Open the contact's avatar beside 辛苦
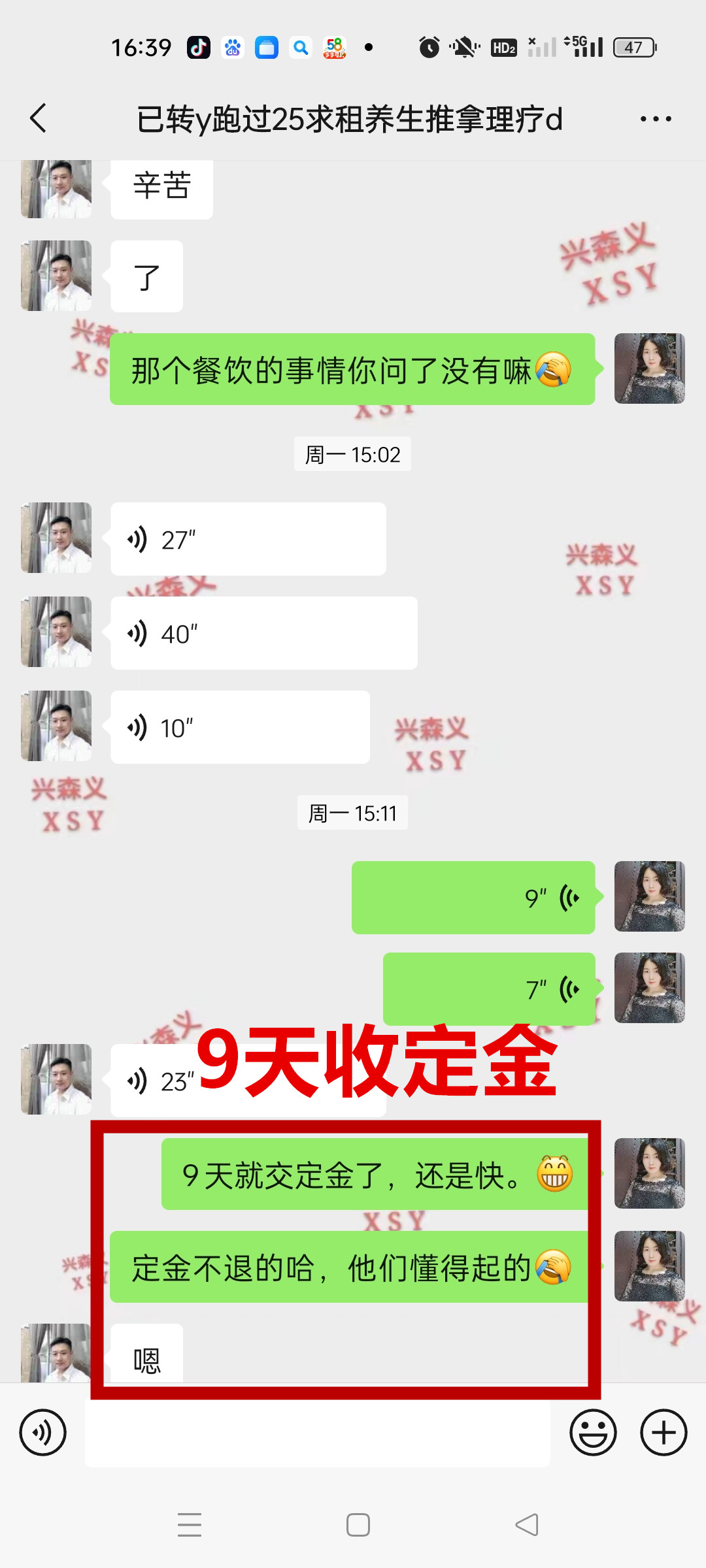 coord(56,189)
